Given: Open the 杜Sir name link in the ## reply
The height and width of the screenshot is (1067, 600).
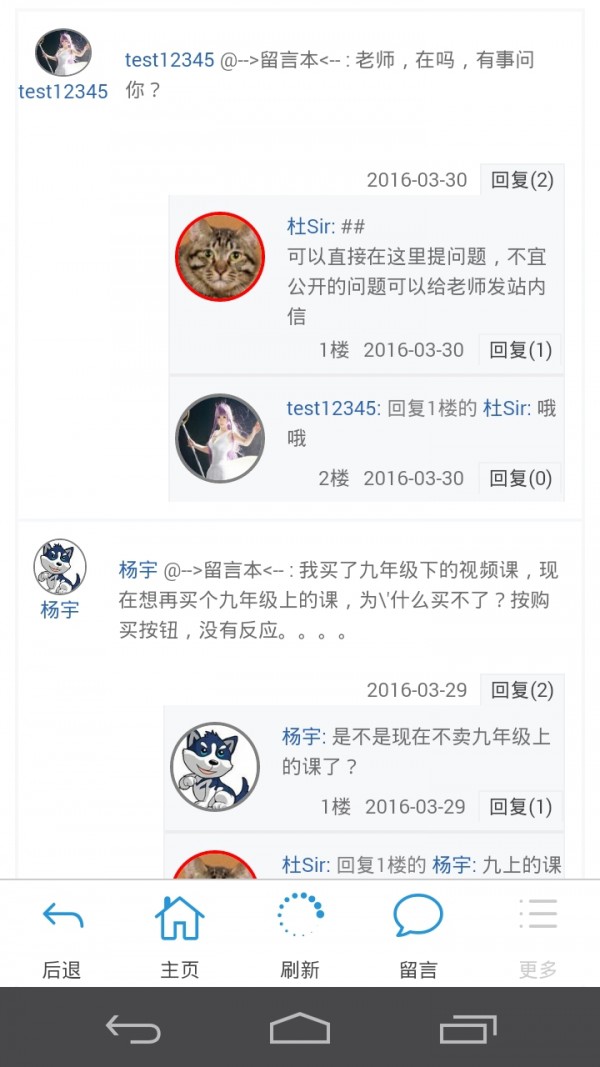Looking at the screenshot, I should click(309, 227).
